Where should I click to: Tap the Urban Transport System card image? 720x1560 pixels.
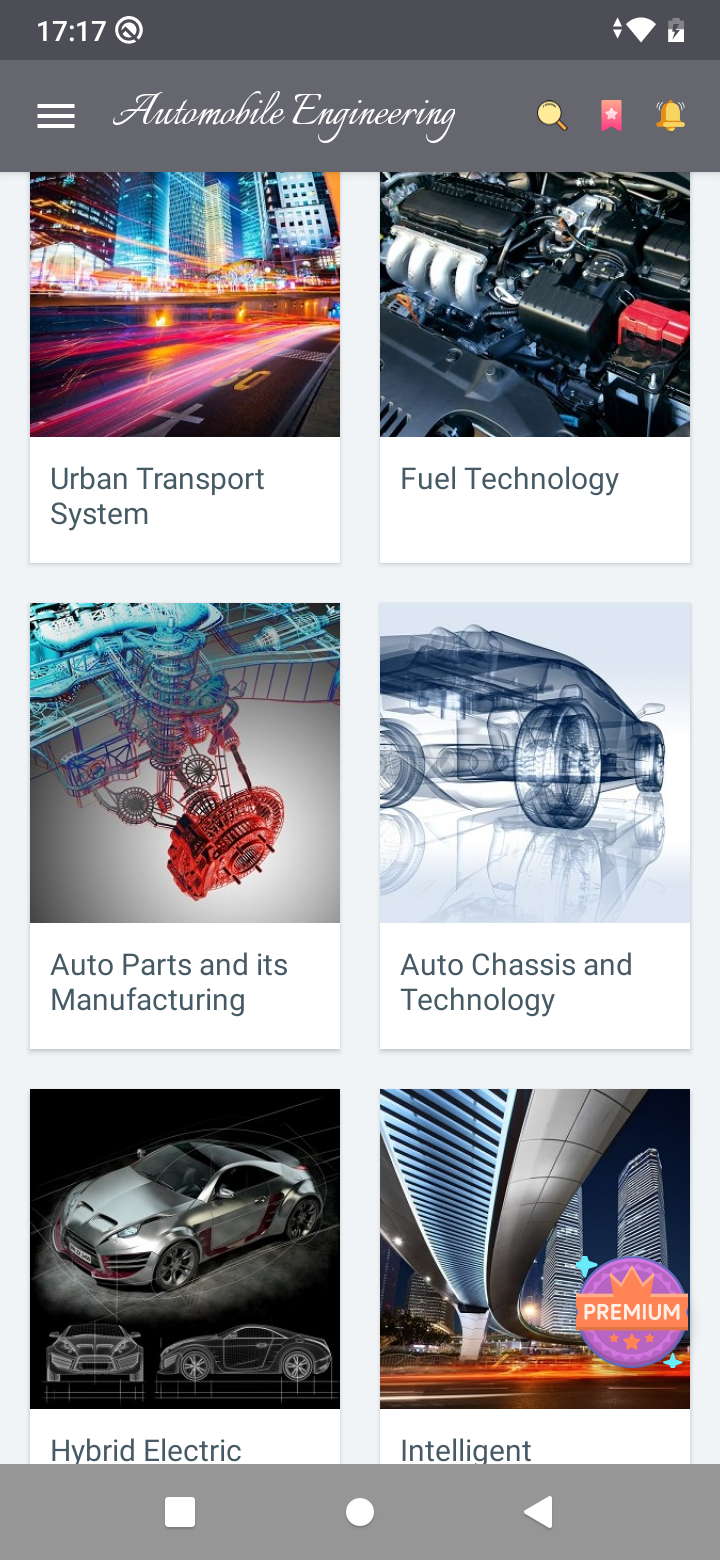click(x=185, y=304)
